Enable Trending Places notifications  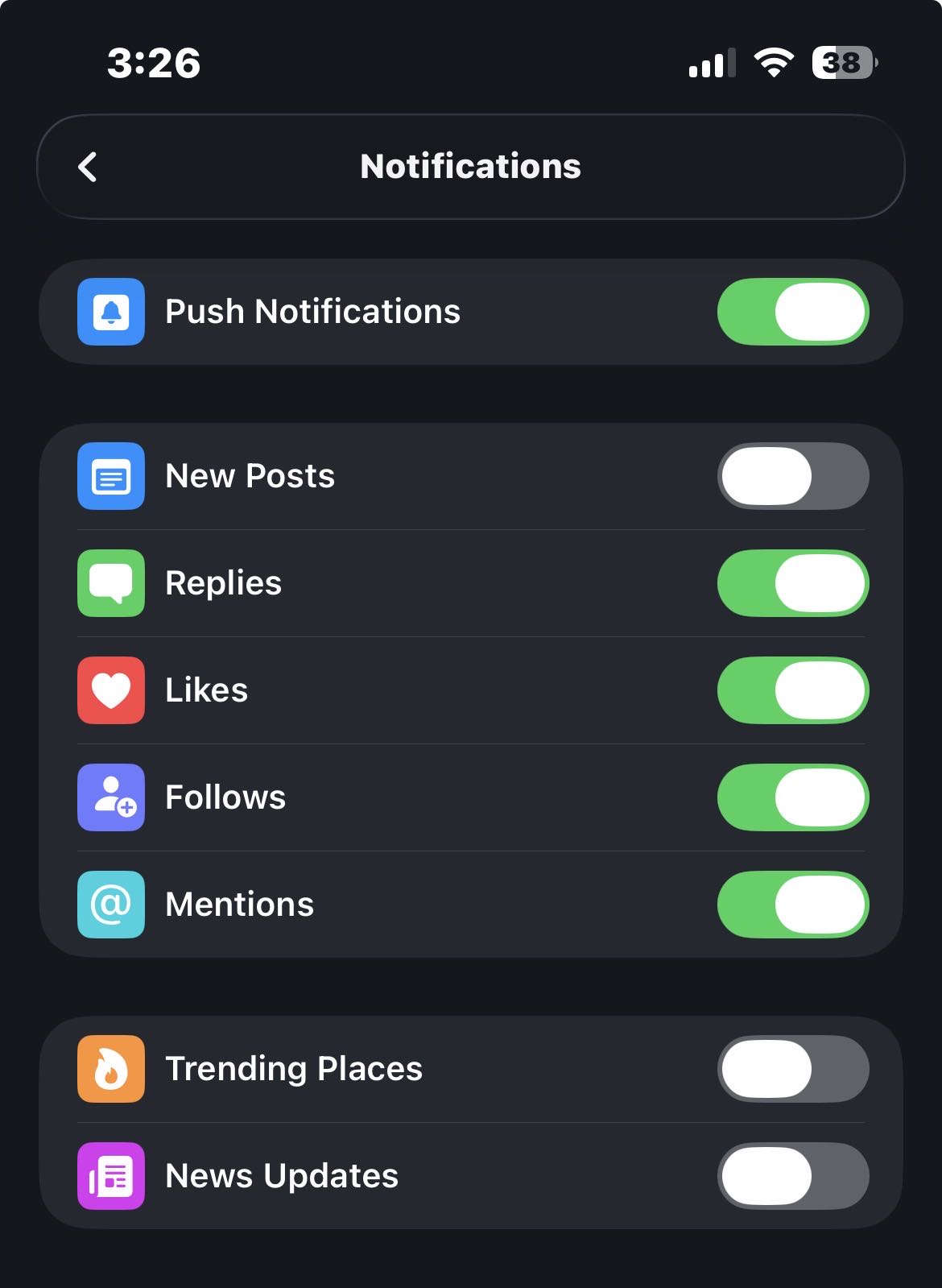[792, 1069]
